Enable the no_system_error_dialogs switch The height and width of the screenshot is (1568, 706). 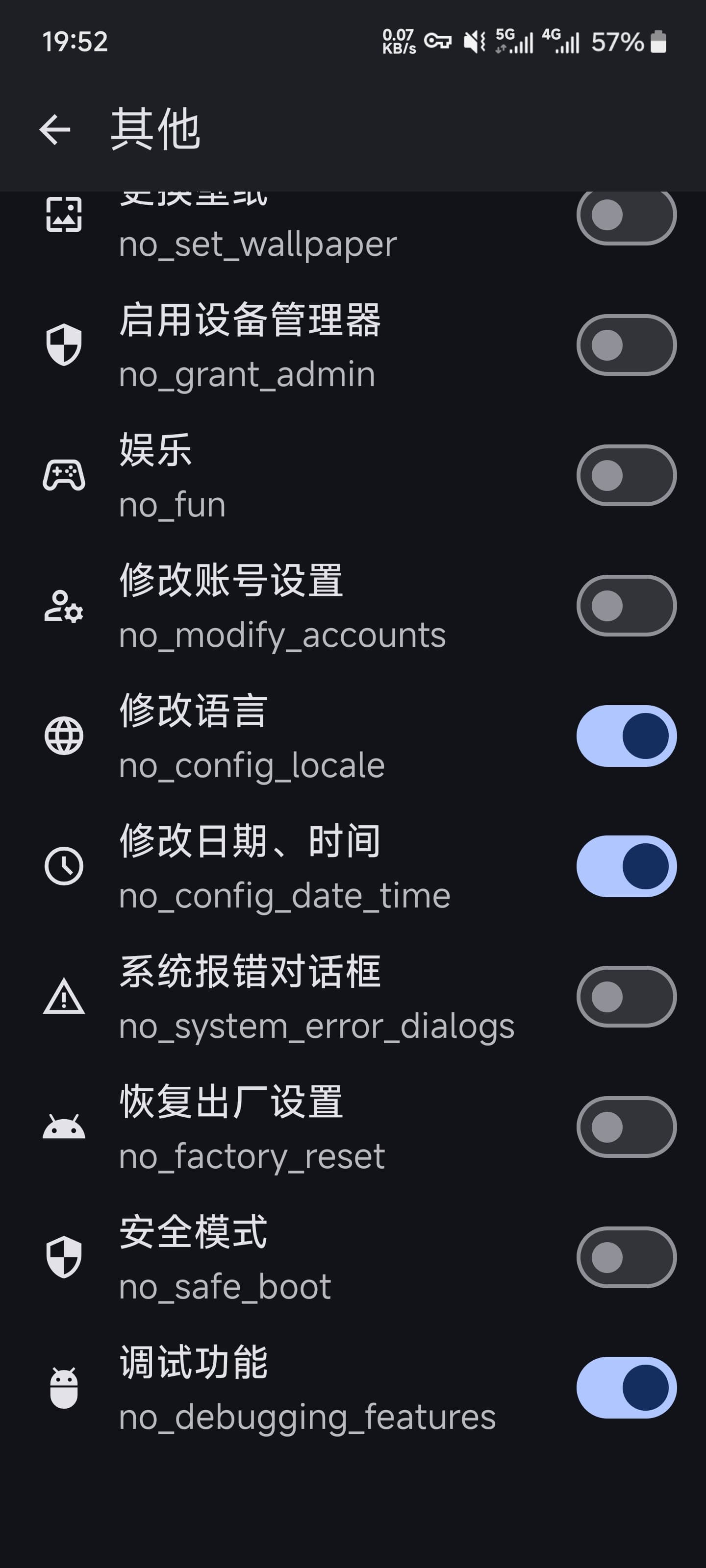pos(626,997)
